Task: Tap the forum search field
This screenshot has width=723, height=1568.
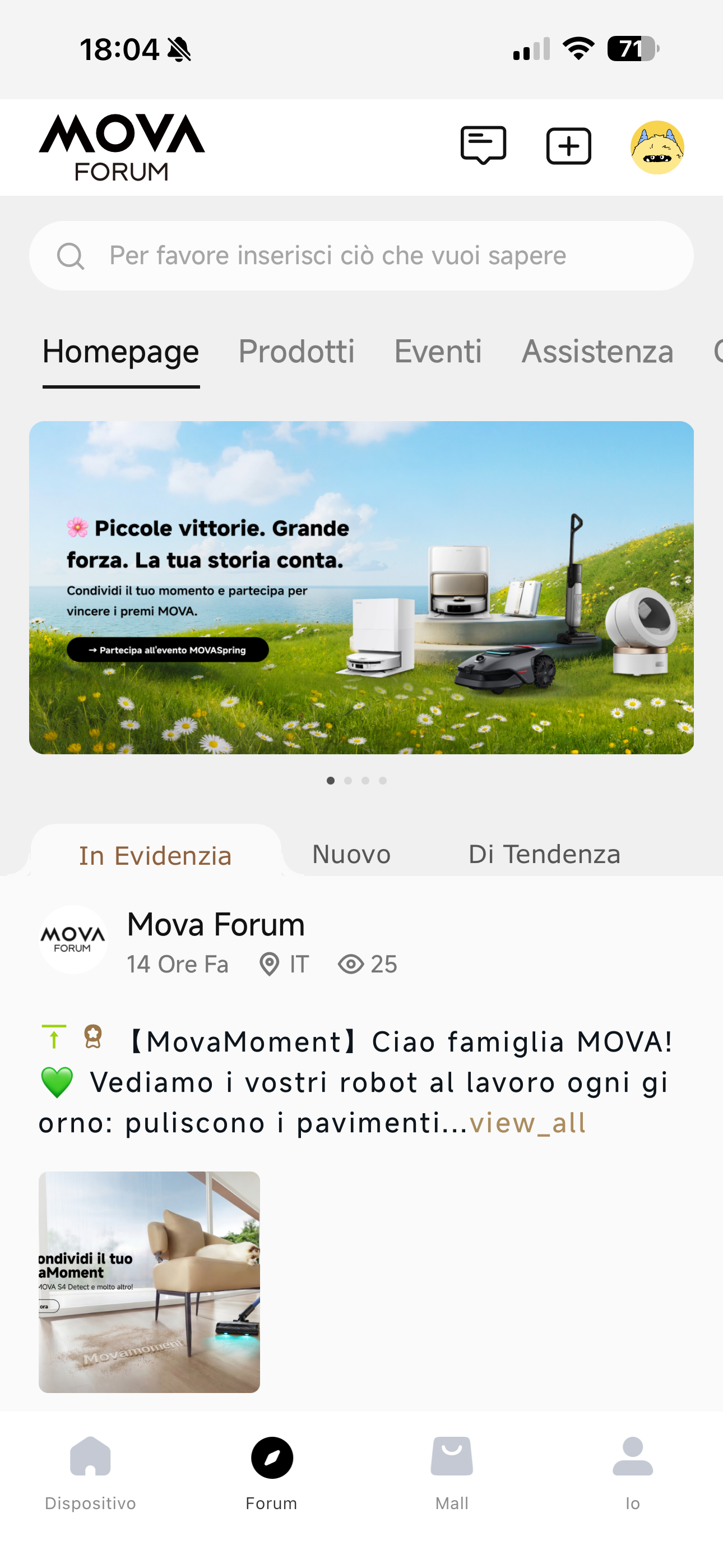Action: tap(361, 256)
